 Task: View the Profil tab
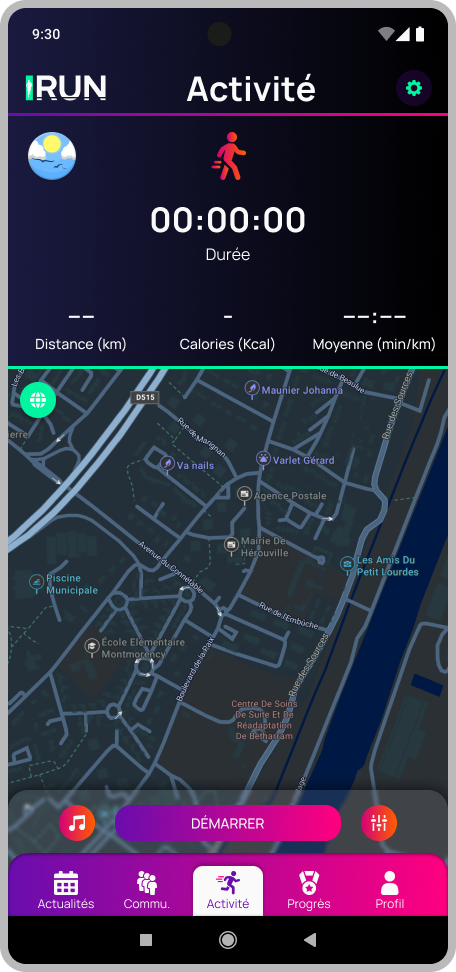pos(390,890)
